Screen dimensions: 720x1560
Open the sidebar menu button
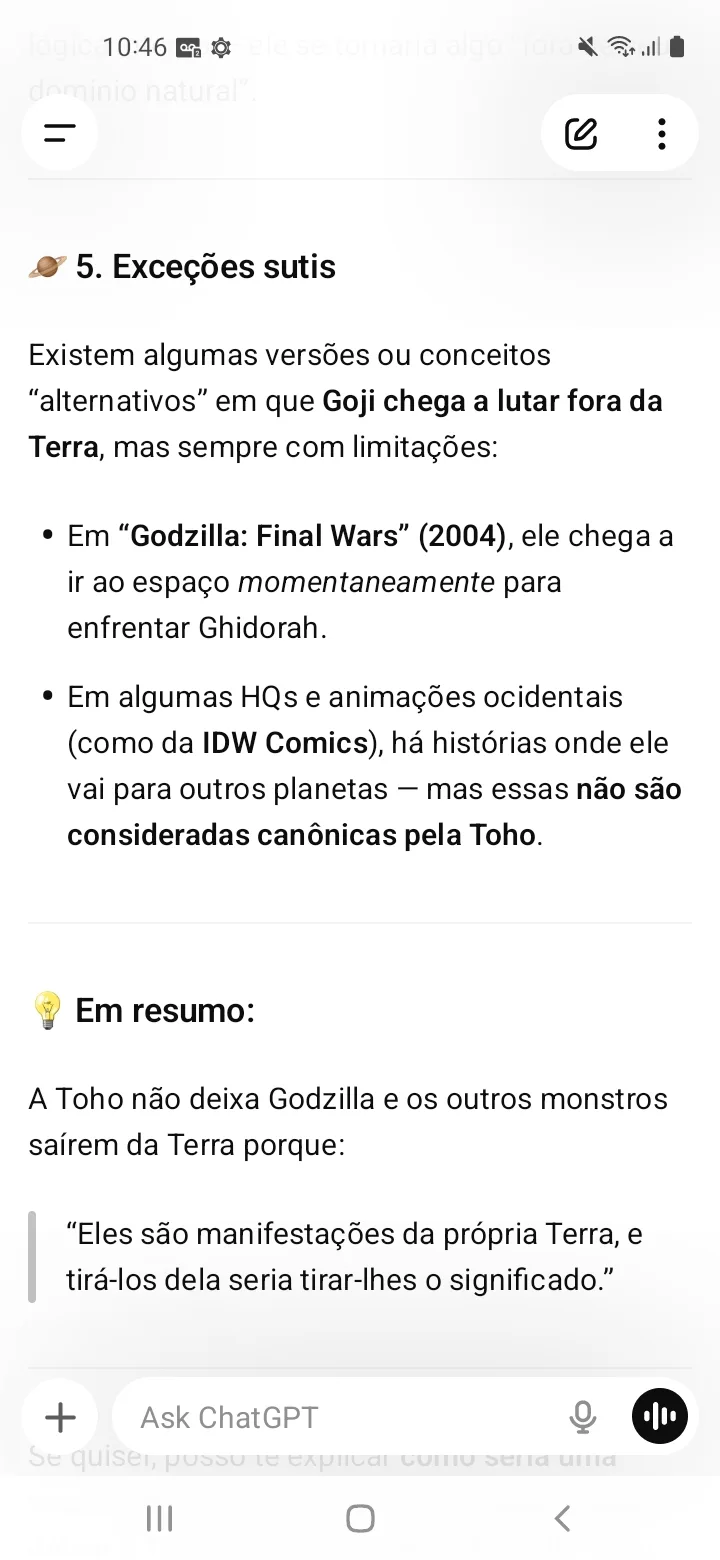pyautogui.click(x=60, y=133)
